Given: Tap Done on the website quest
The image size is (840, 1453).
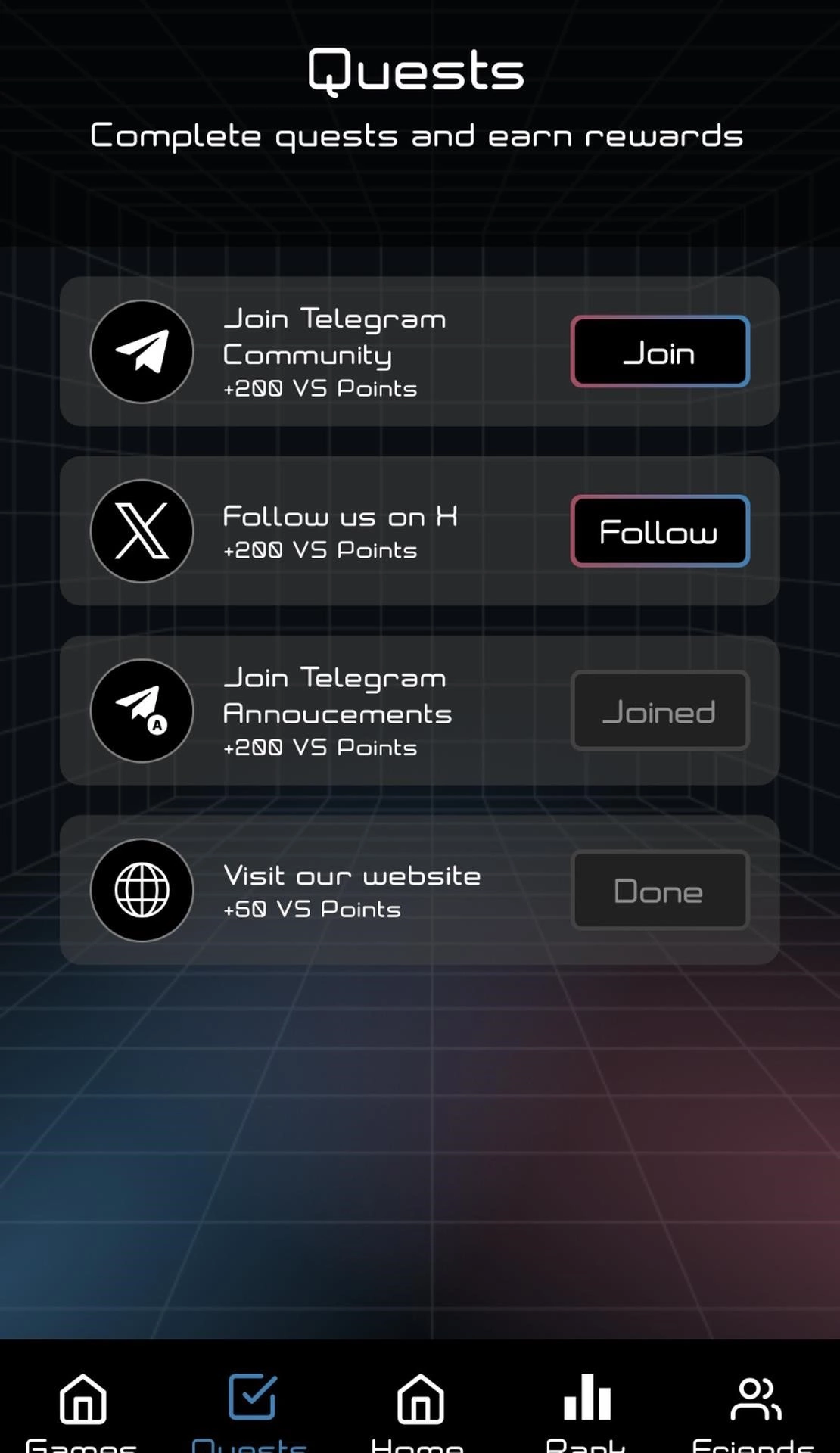Looking at the screenshot, I should tap(660, 890).
